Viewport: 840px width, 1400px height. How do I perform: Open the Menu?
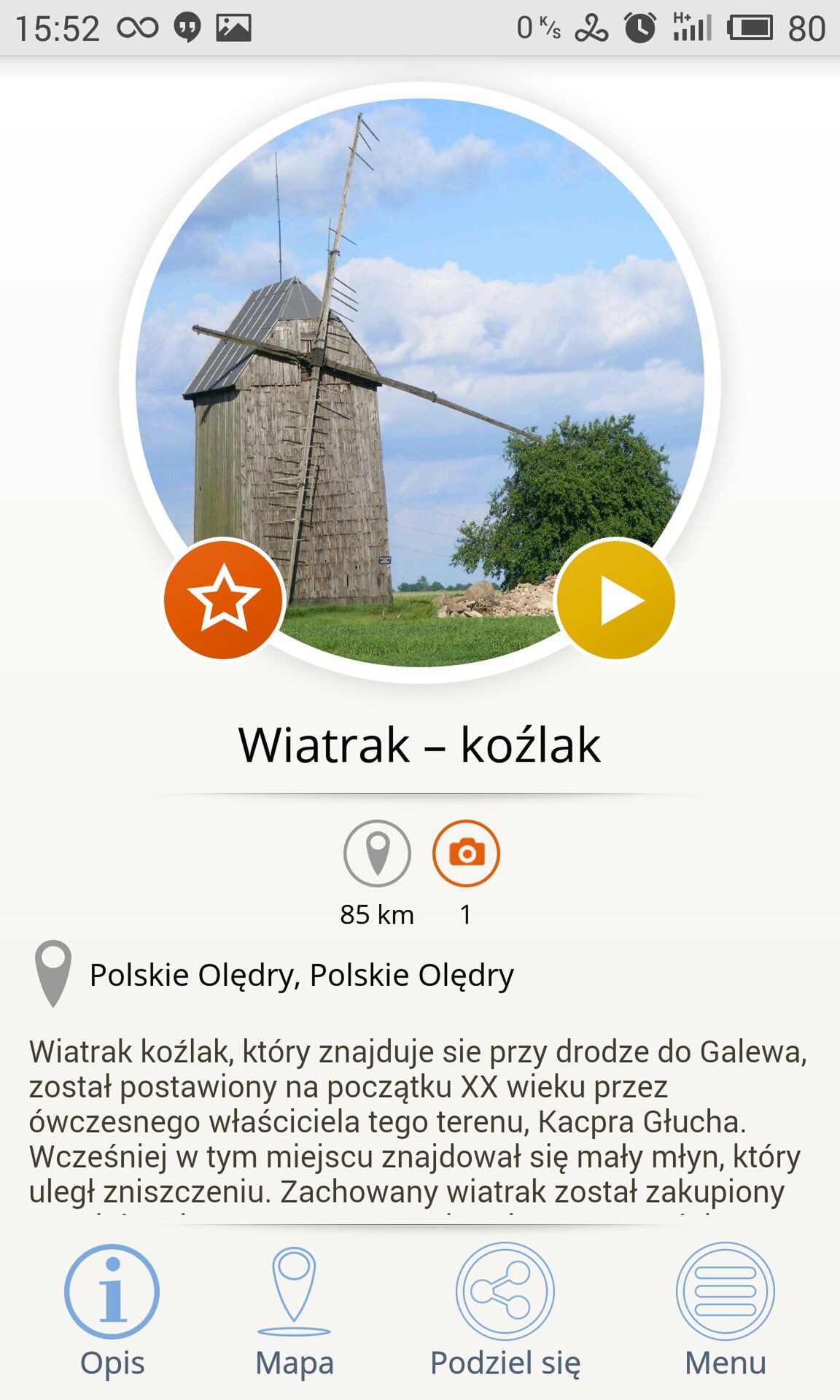coord(726,1311)
